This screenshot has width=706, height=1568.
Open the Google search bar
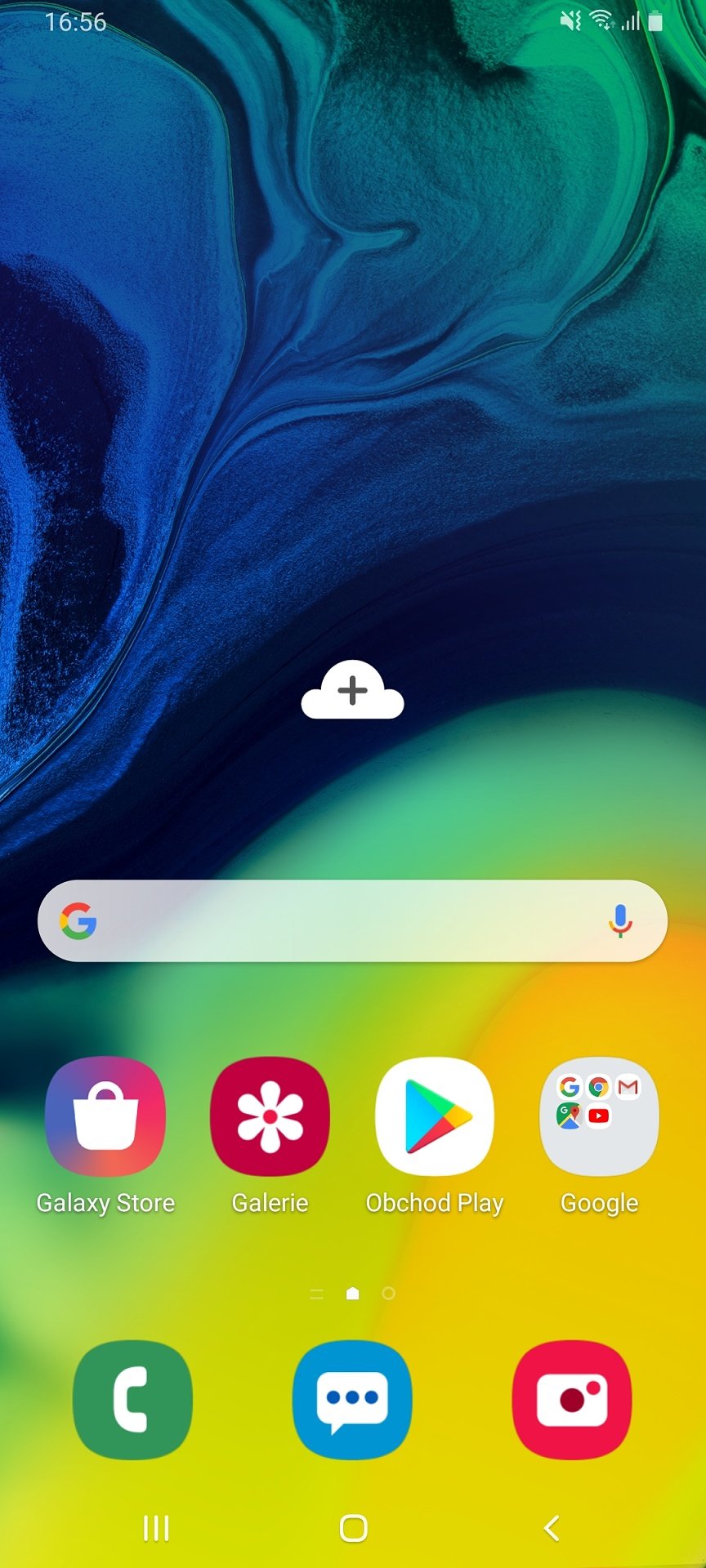click(352, 920)
